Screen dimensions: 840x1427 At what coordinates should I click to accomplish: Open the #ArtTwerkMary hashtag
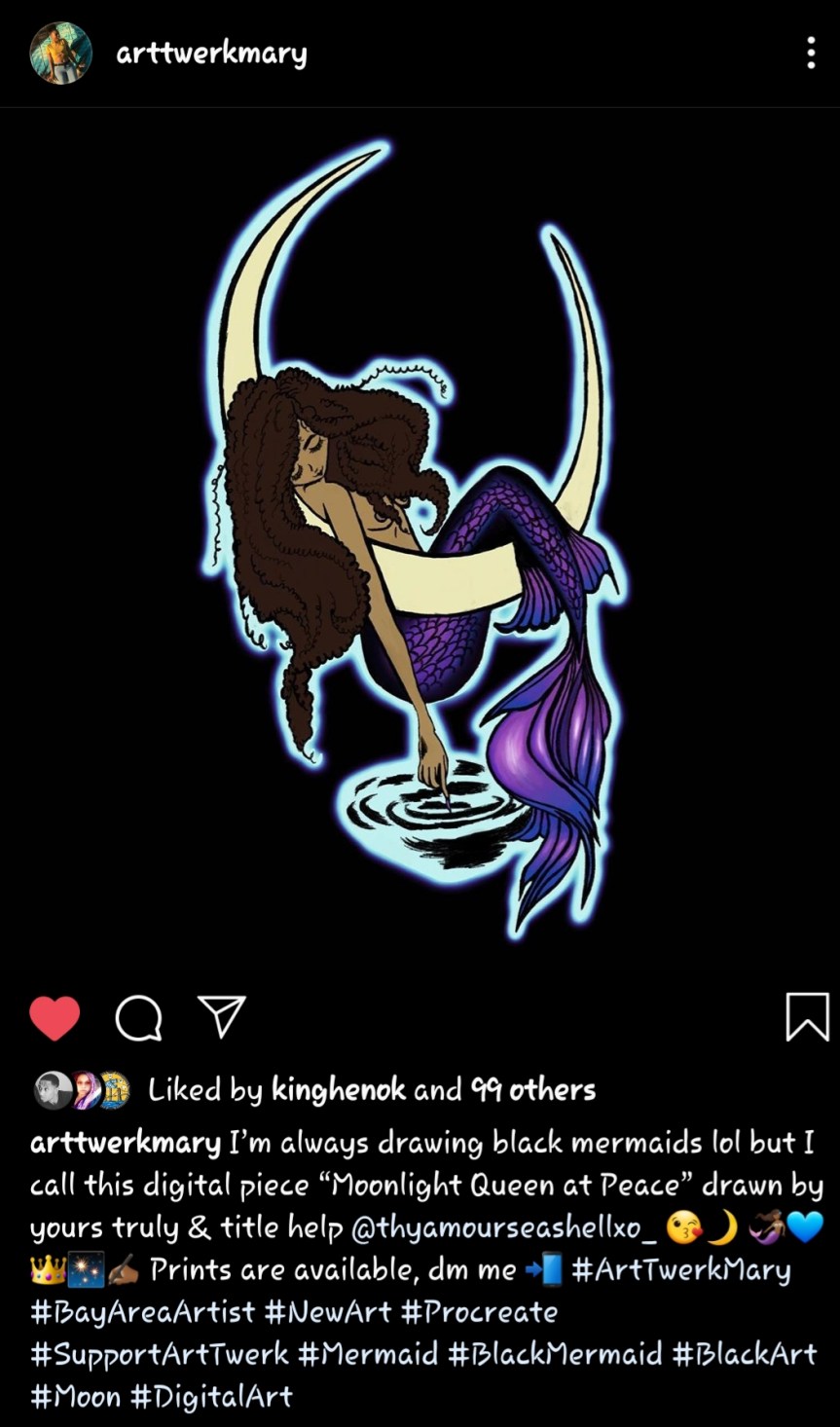tap(681, 1269)
